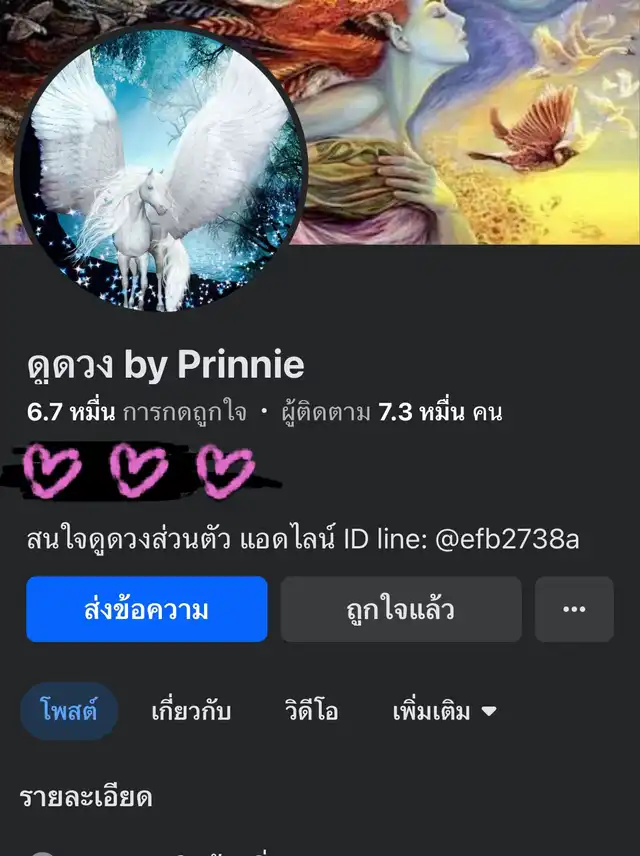Viewport: 640px width, 856px height.
Task: Switch to the เกี่ยวกับ (about) tab
Action: click(191, 711)
